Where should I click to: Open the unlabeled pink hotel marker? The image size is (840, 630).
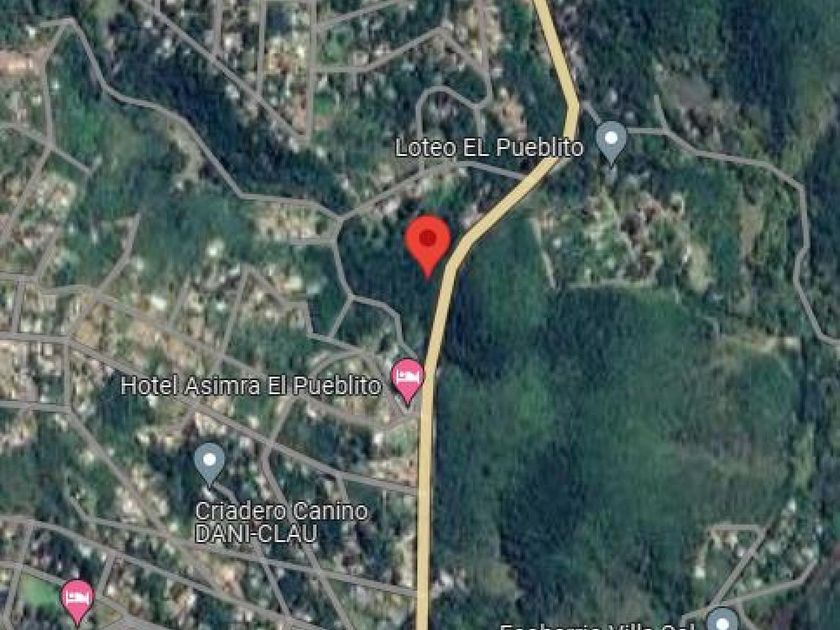pos(76,599)
